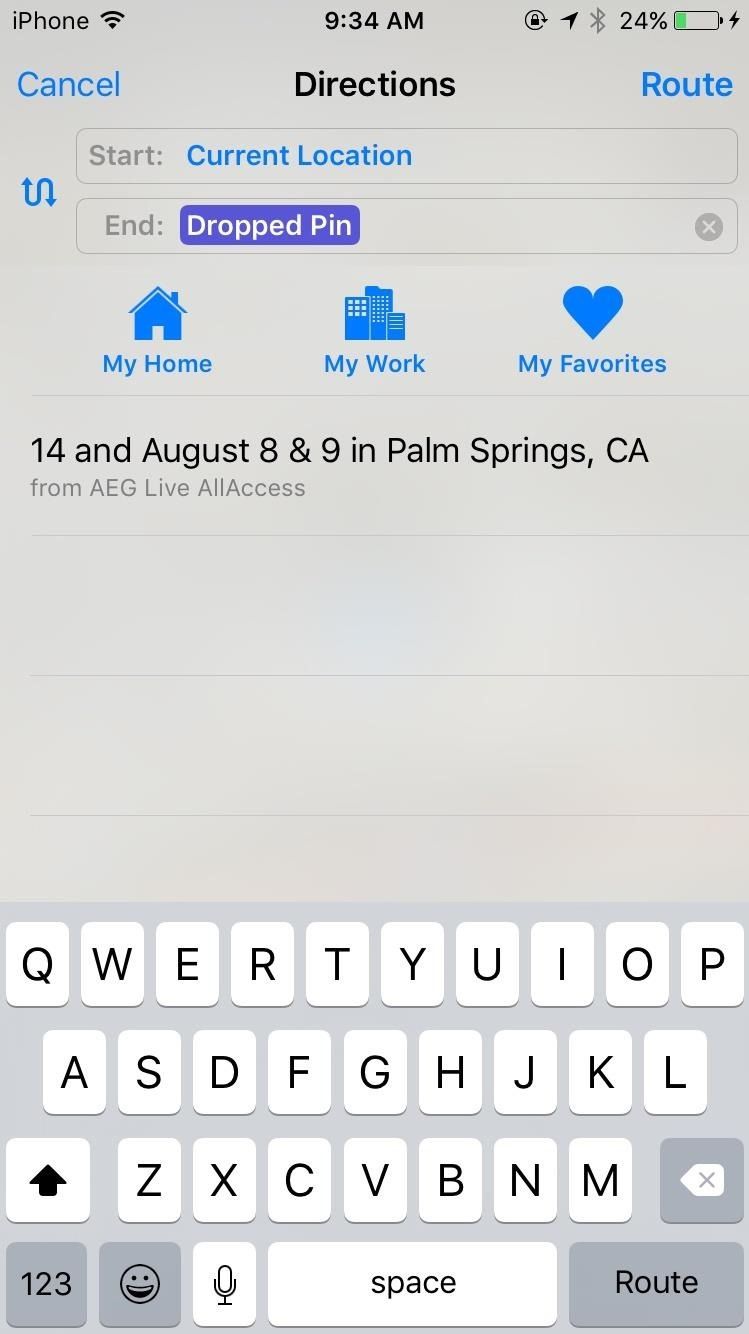Screen dimensions: 749x1334
Task: Switch to the 123 number keyboard
Action: coord(46,1283)
